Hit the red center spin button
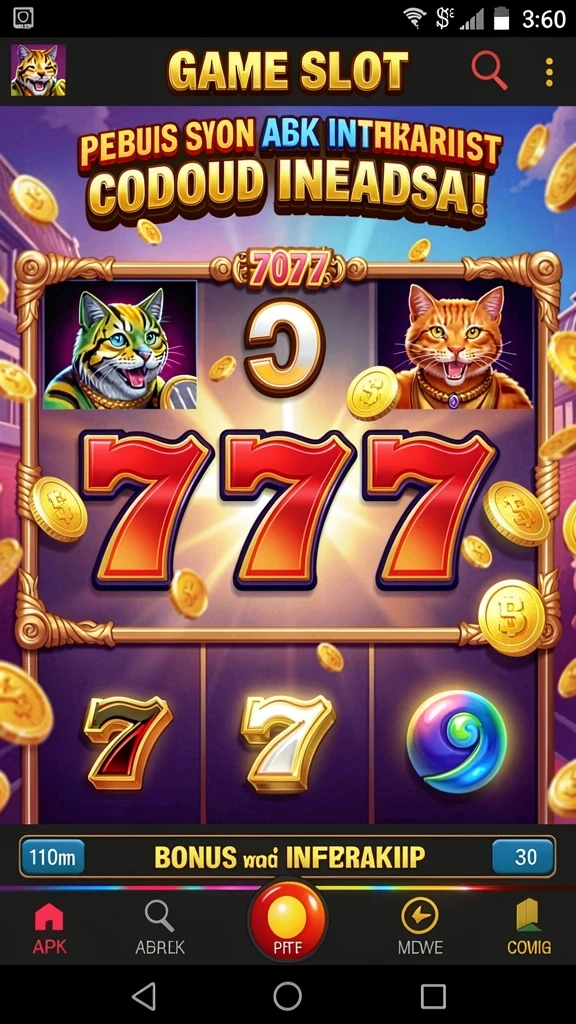Image resolution: width=576 pixels, height=1024 pixels. [x=288, y=922]
